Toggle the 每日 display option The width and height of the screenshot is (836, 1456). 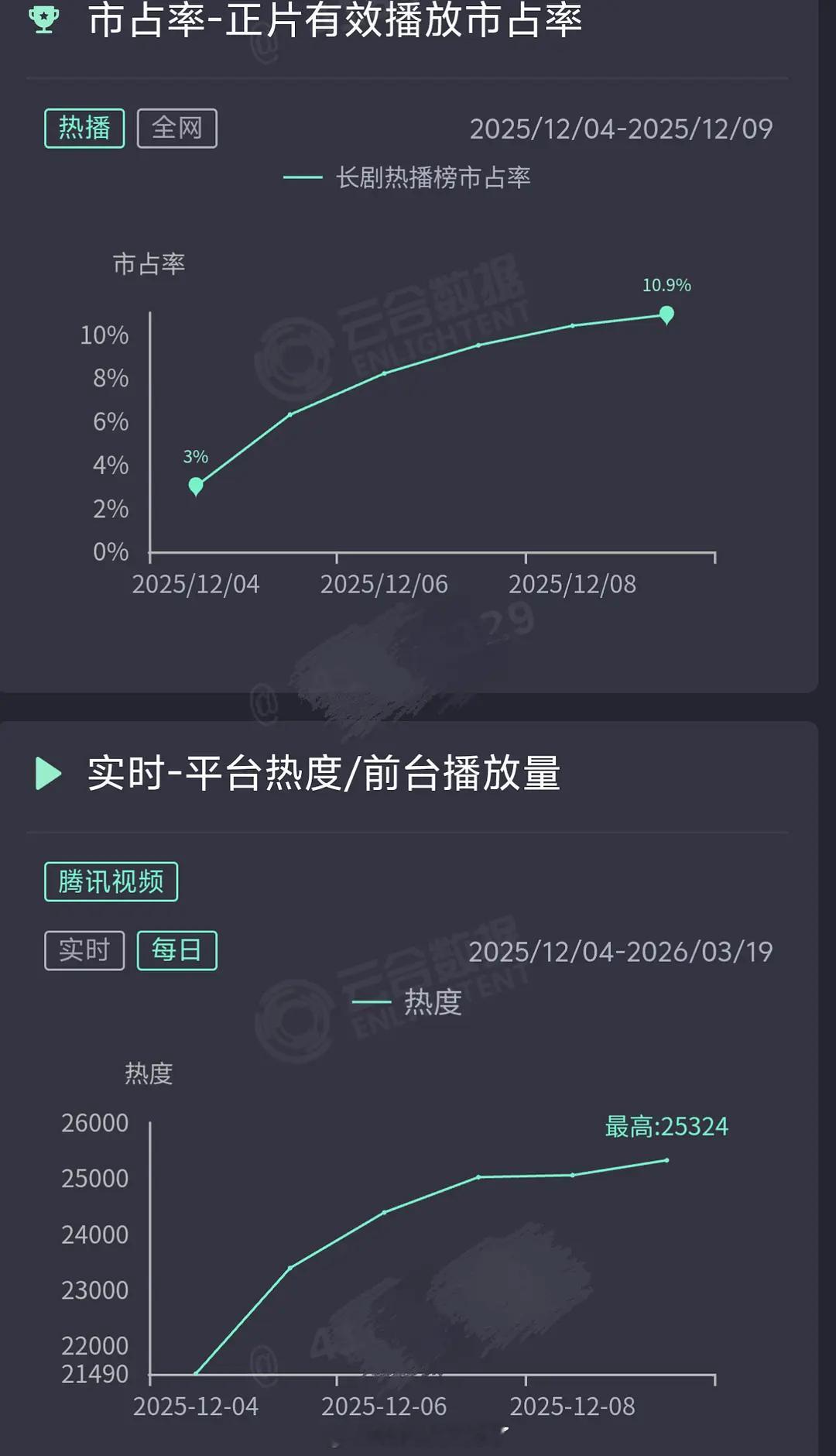coord(176,949)
